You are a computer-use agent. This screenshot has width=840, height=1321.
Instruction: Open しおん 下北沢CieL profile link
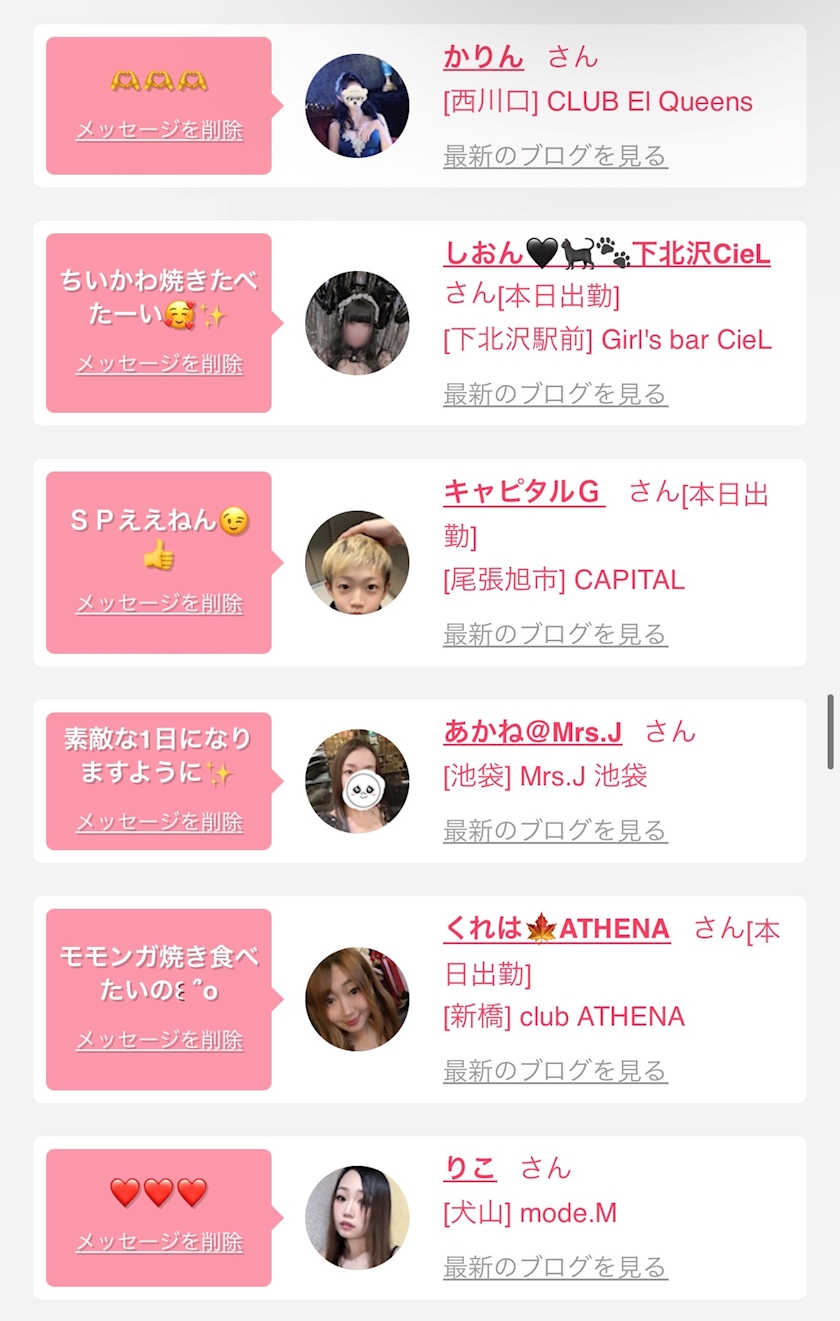click(607, 254)
